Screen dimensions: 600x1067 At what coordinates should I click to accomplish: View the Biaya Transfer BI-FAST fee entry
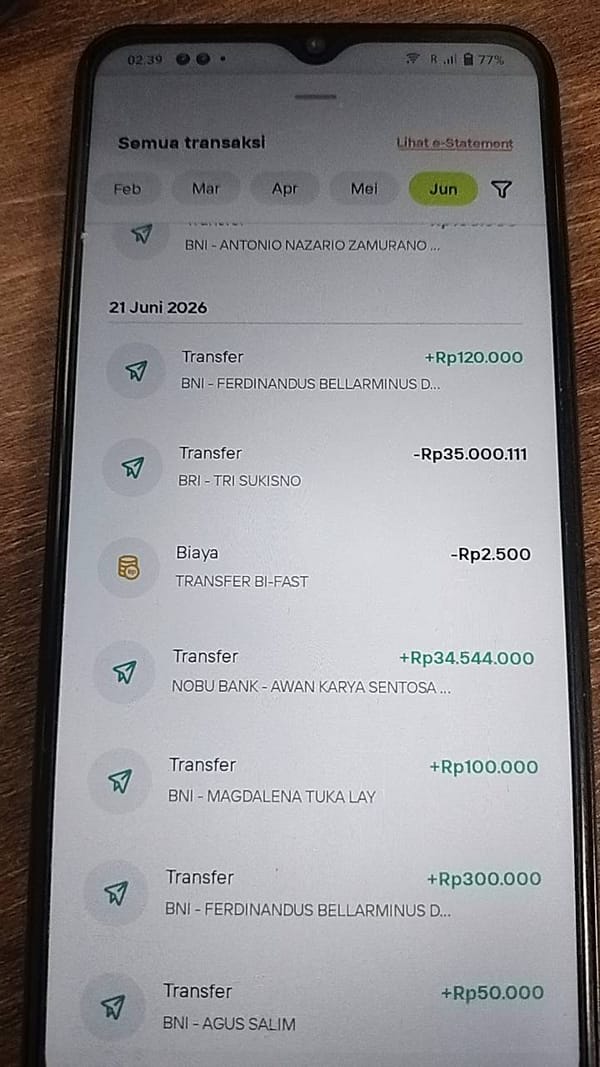314,567
